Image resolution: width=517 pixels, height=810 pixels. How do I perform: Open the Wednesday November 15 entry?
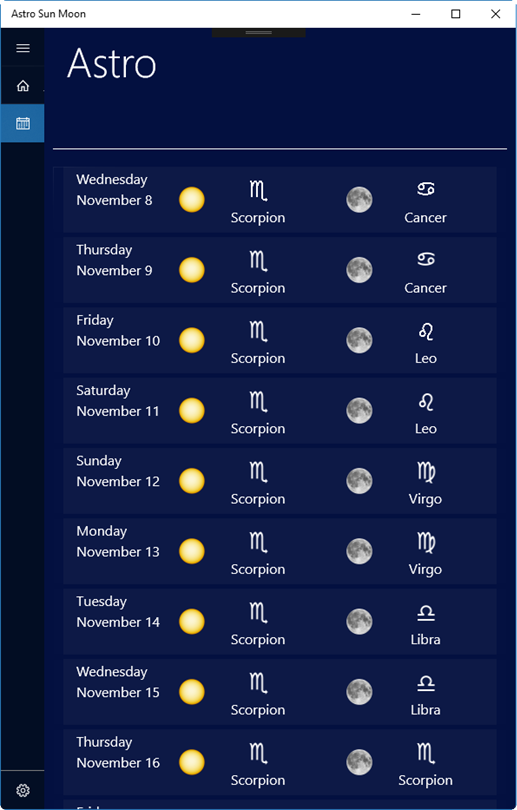pos(280,691)
